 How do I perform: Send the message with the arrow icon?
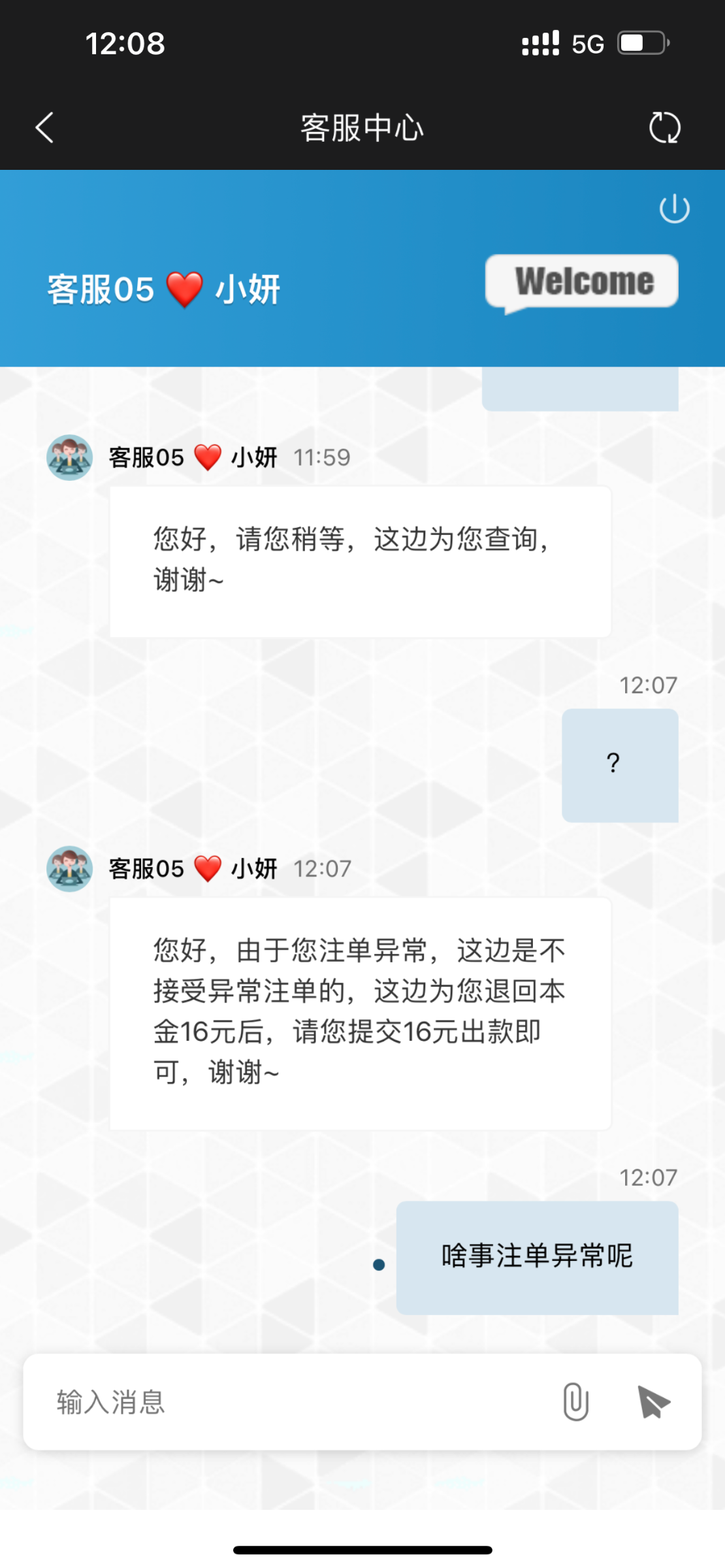pos(654,1402)
